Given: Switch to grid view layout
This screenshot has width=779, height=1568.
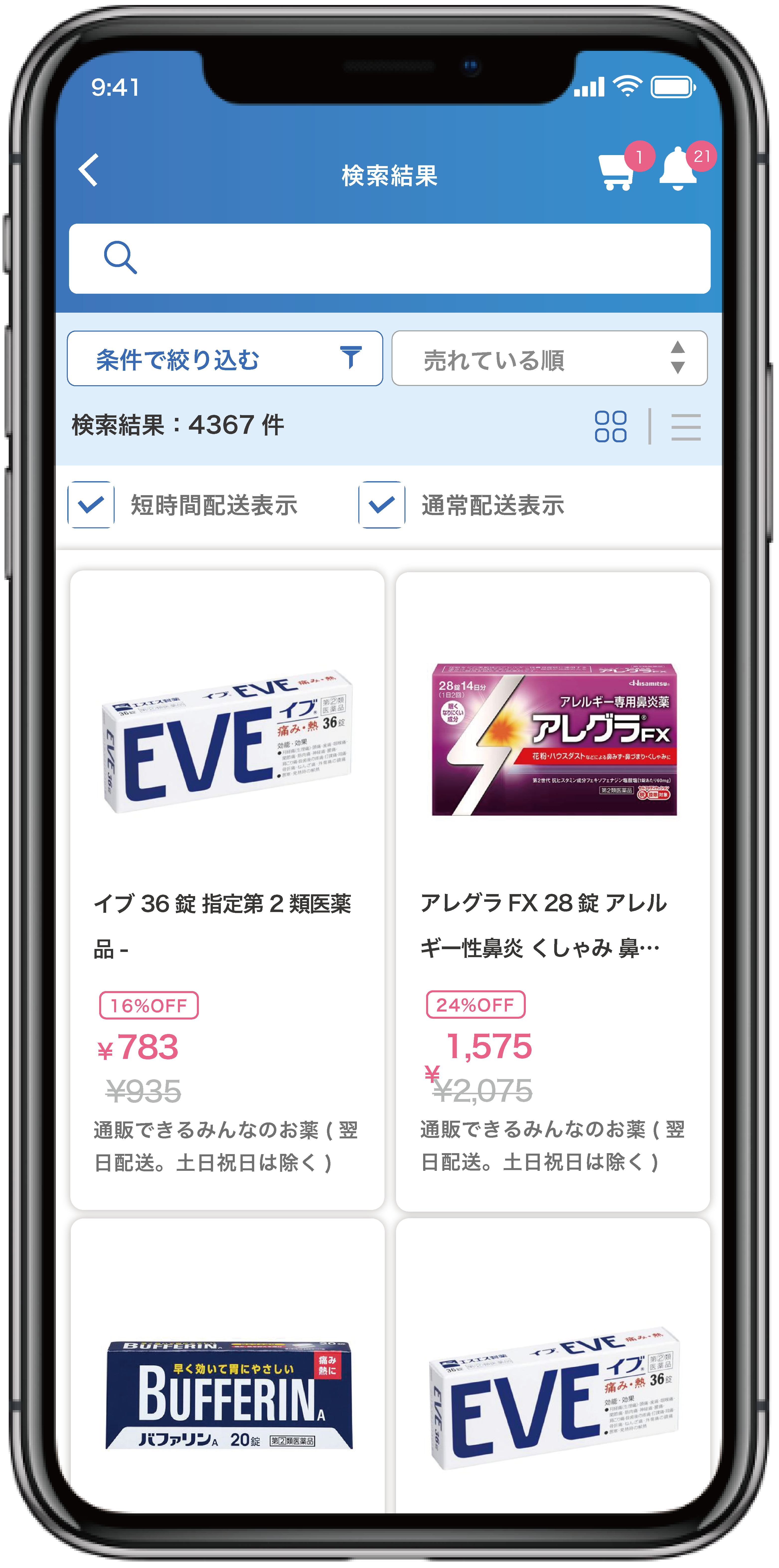Looking at the screenshot, I should (611, 426).
